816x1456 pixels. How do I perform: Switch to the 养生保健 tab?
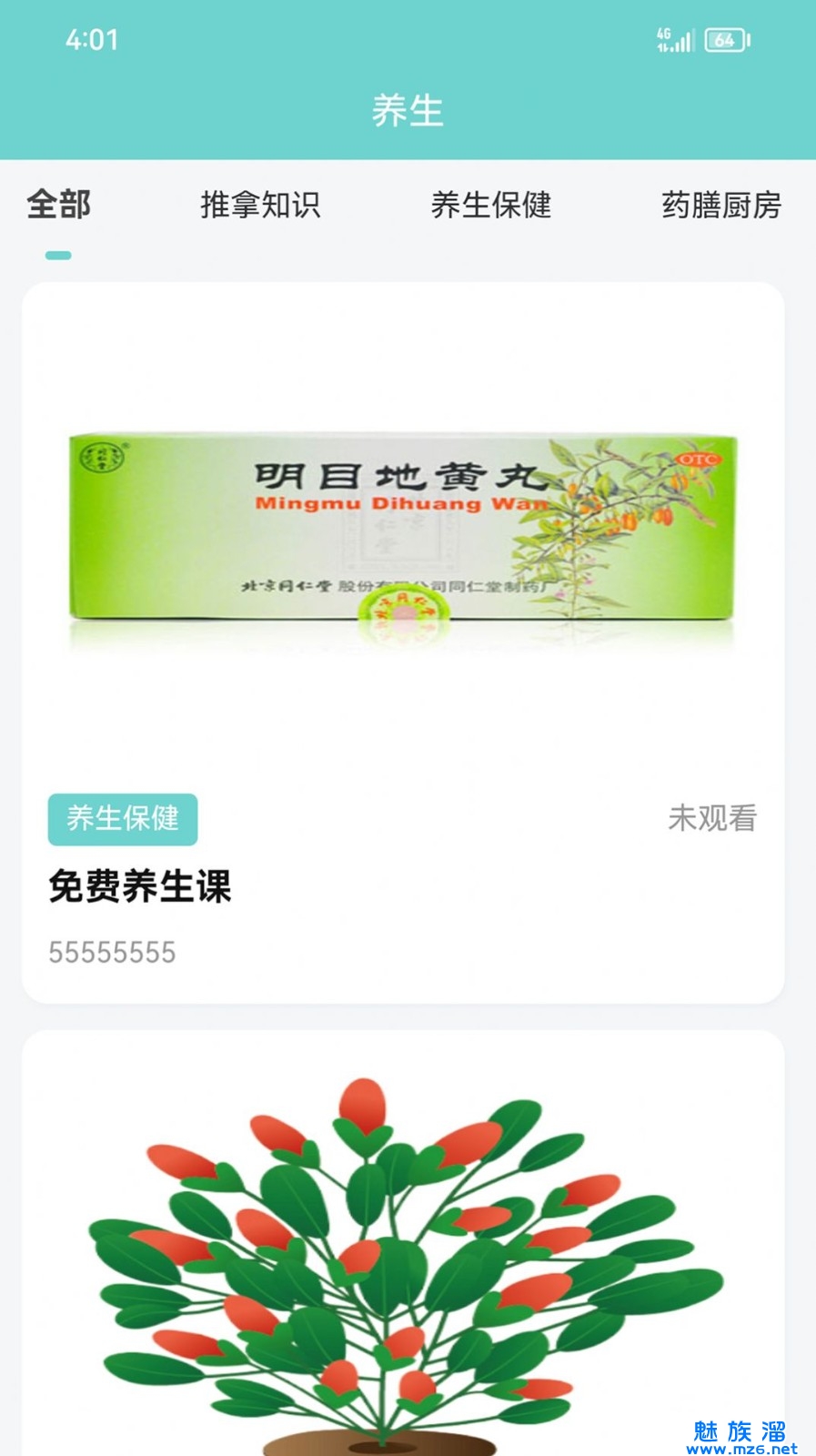coord(491,205)
